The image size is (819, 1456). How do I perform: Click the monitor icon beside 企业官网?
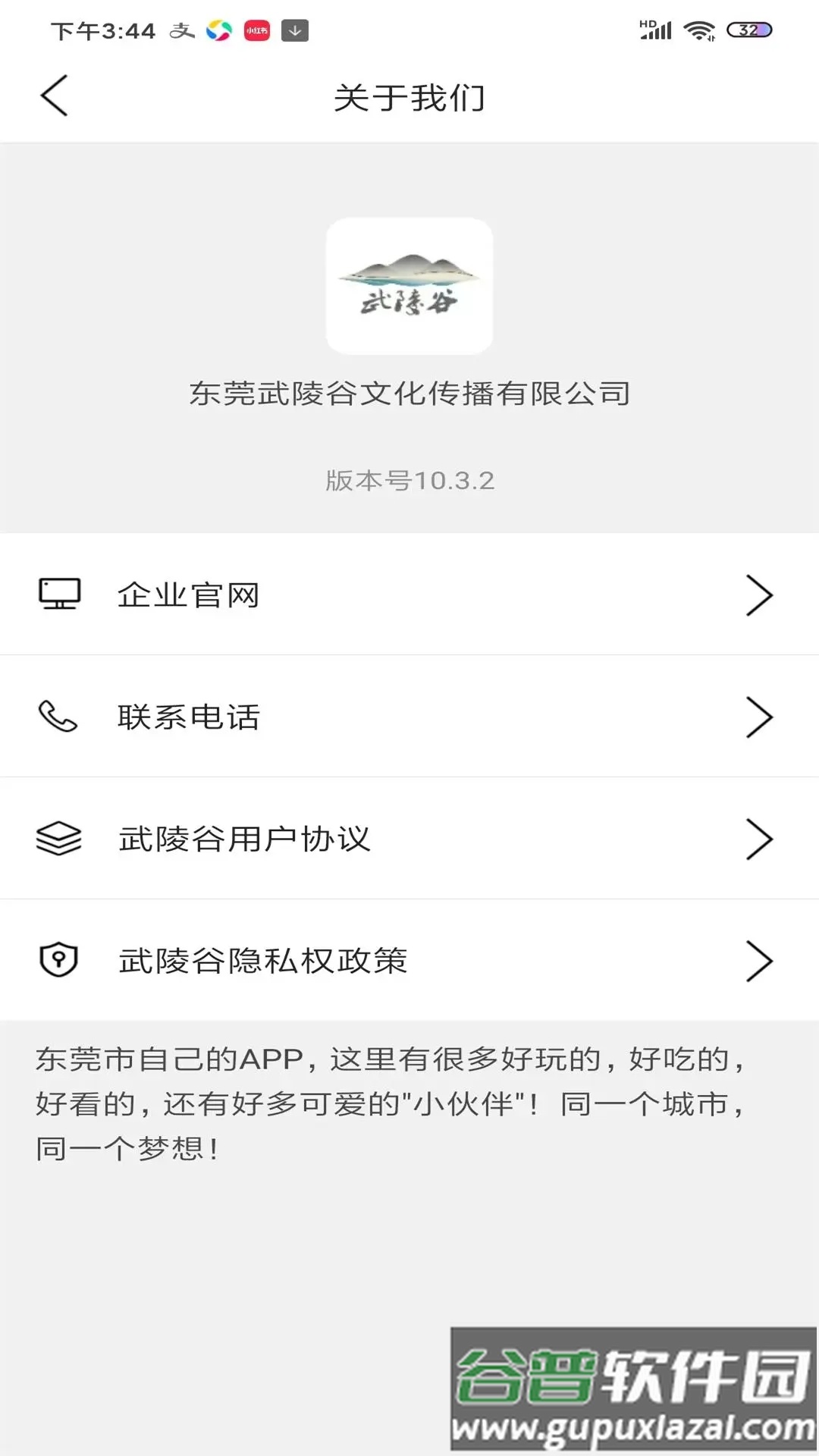(59, 595)
